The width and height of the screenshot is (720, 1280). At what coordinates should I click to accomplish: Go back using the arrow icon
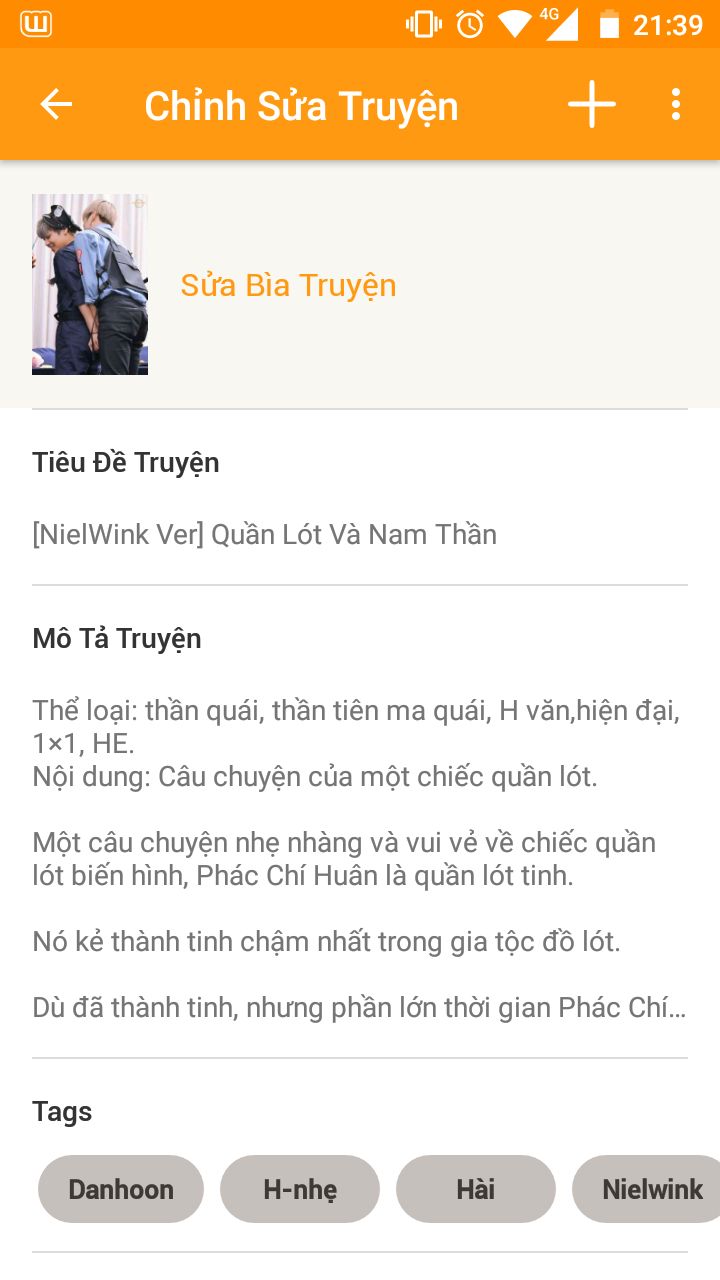pyautogui.click(x=56, y=104)
